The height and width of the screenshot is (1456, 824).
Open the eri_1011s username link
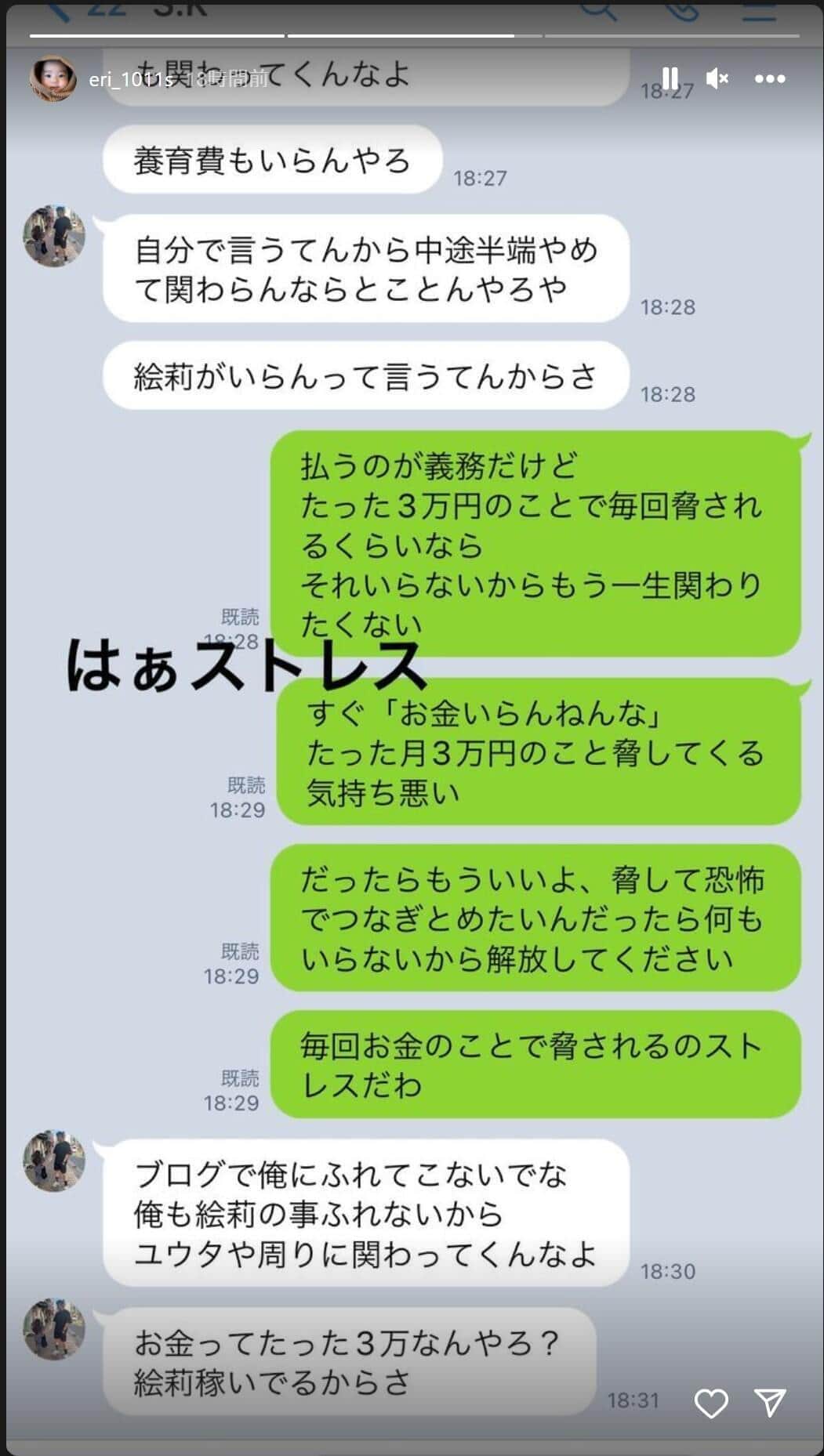pos(129,79)
